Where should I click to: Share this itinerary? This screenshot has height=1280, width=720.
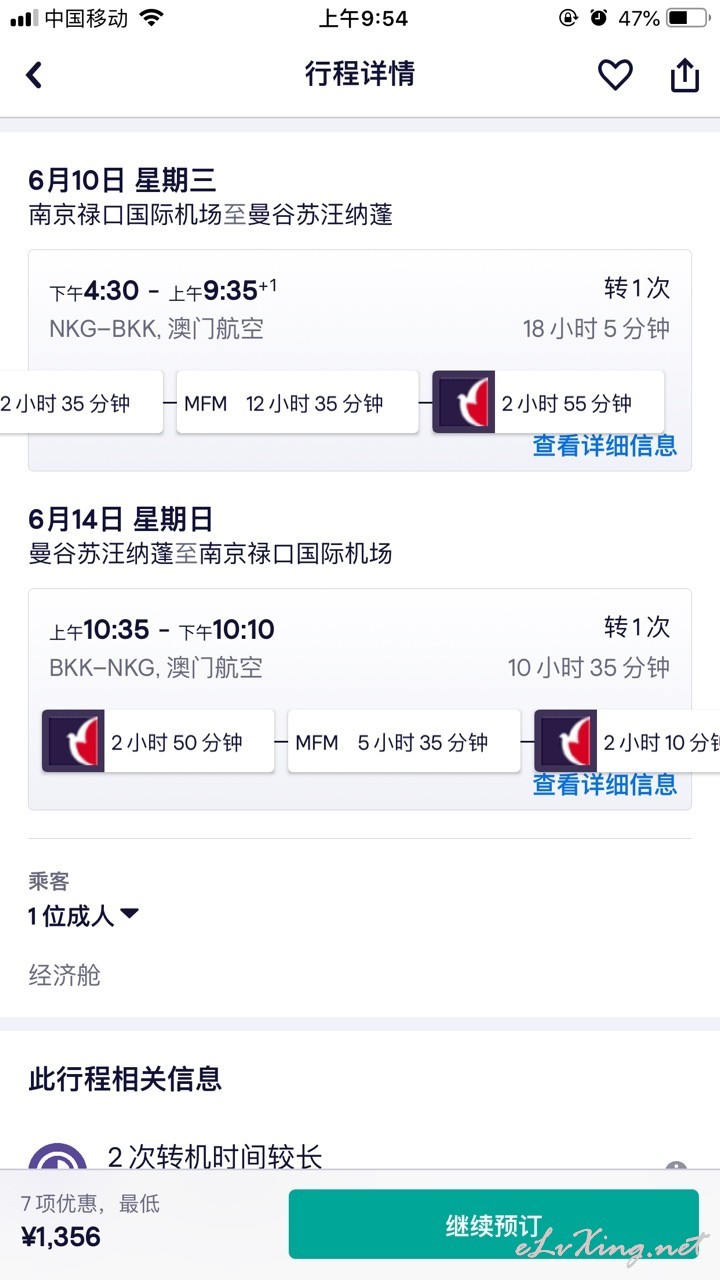684,74
